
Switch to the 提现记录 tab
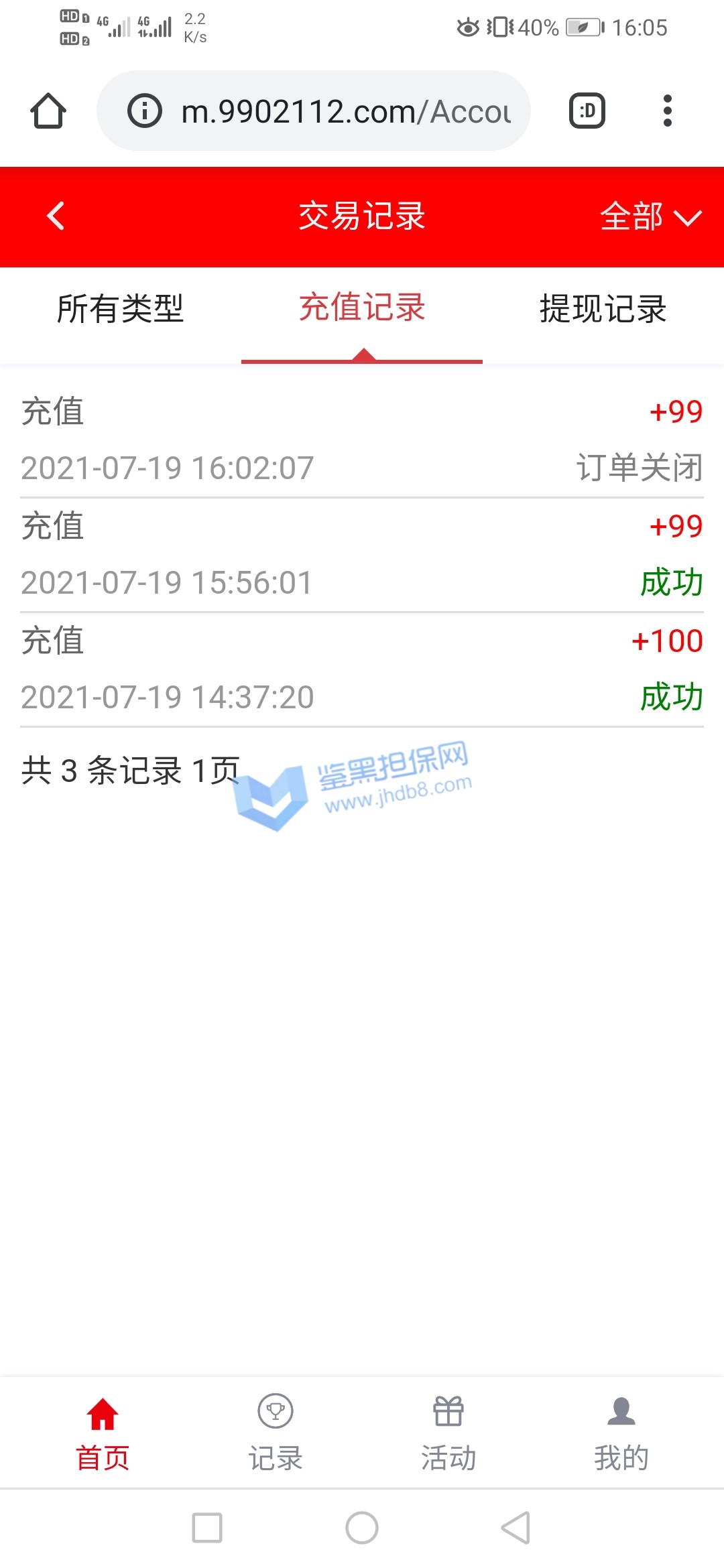[x=603, y=309]
